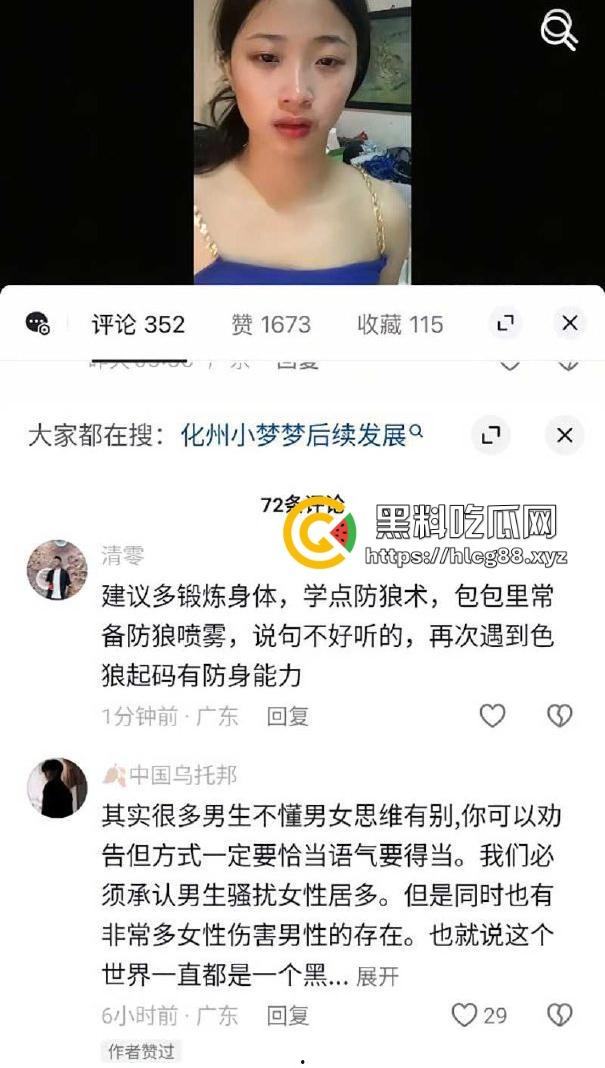This screenshot has height=1068, width=605.
Task: Like 清零's comment
Action: (x=492, y=715)
